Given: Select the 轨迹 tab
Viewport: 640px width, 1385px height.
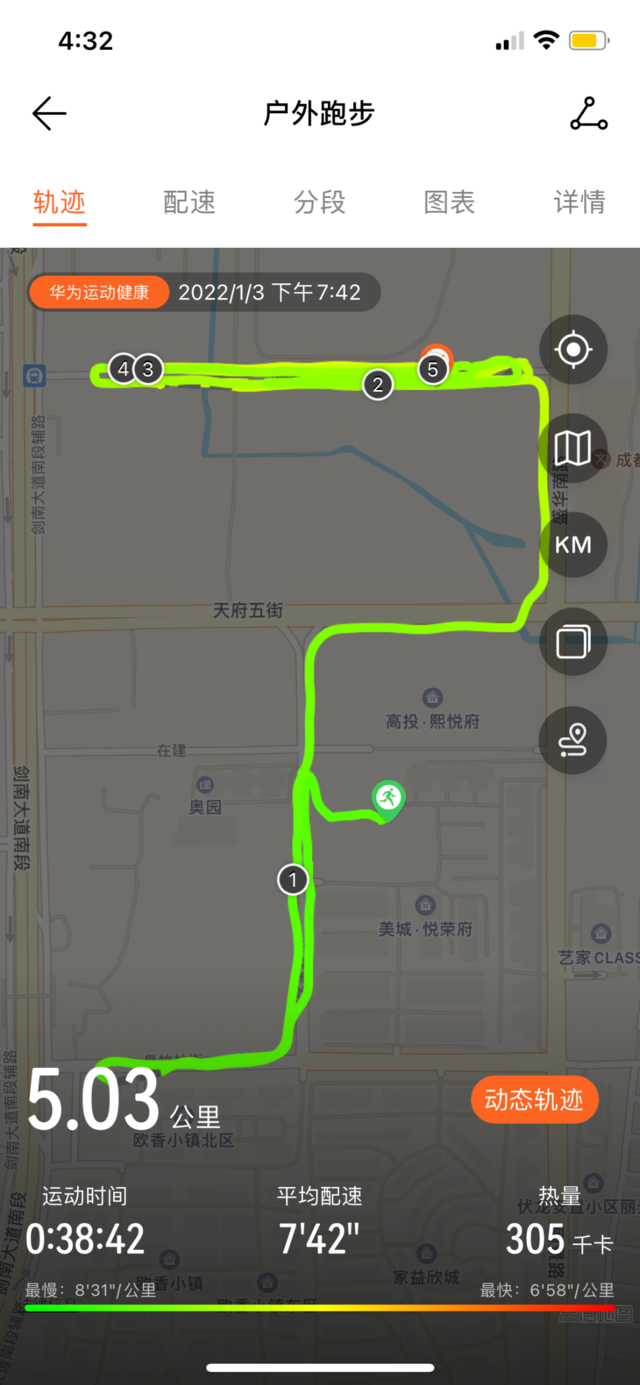Looking at the screenshot, I should tap(59, 202).
